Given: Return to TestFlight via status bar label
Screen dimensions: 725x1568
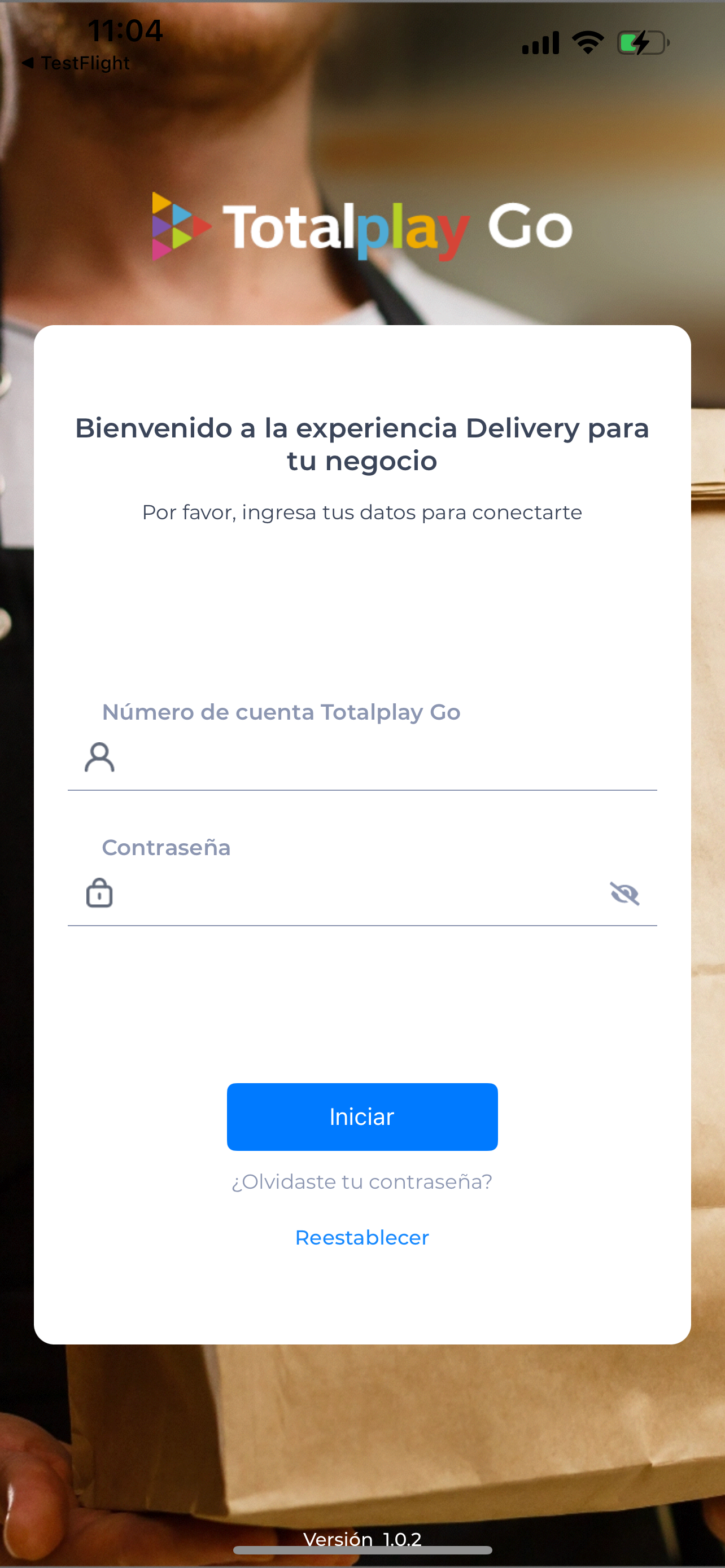Looking at the screenshot, I should point(84,63).
